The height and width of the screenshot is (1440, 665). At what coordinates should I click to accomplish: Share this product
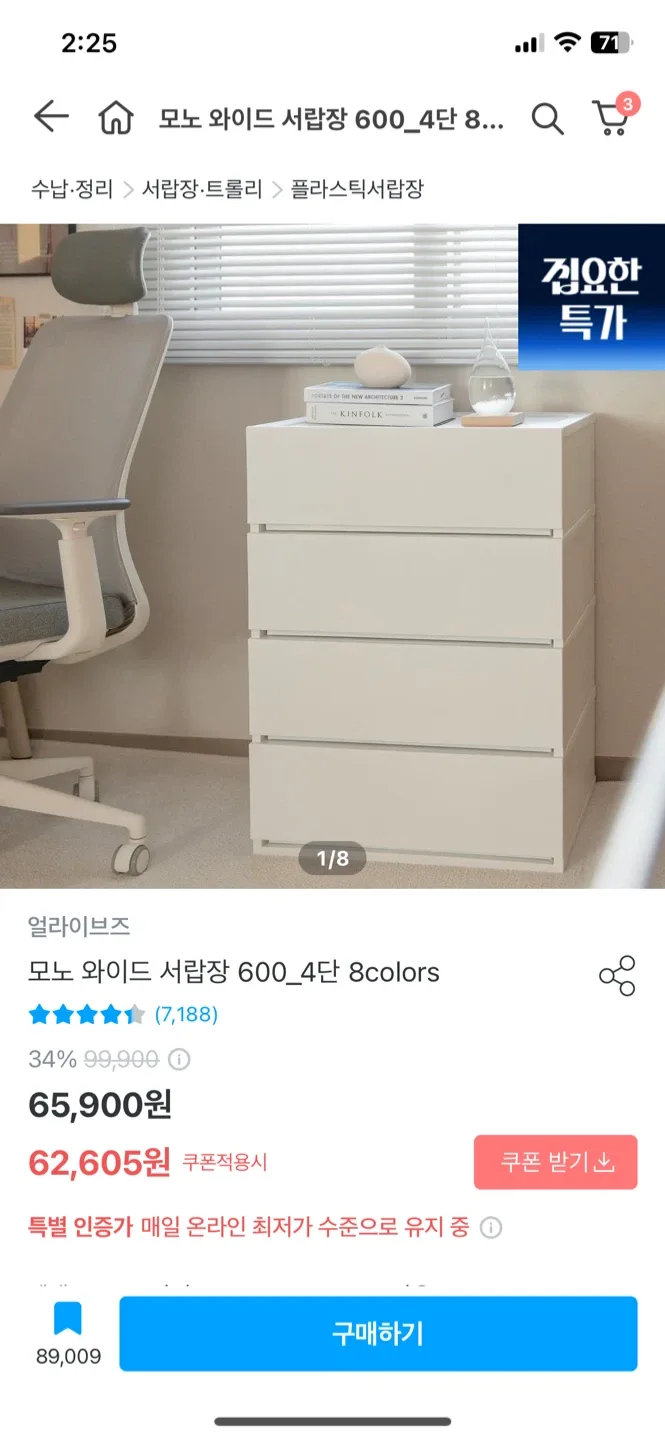617,976
